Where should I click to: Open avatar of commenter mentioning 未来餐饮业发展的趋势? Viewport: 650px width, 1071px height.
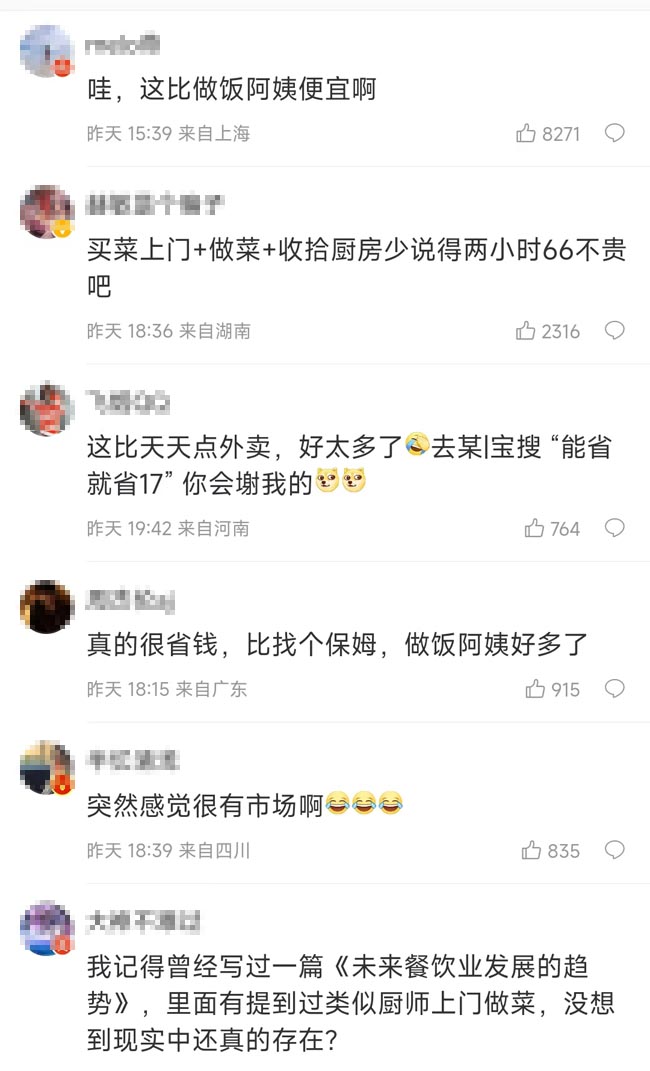[x=47, y=928]
